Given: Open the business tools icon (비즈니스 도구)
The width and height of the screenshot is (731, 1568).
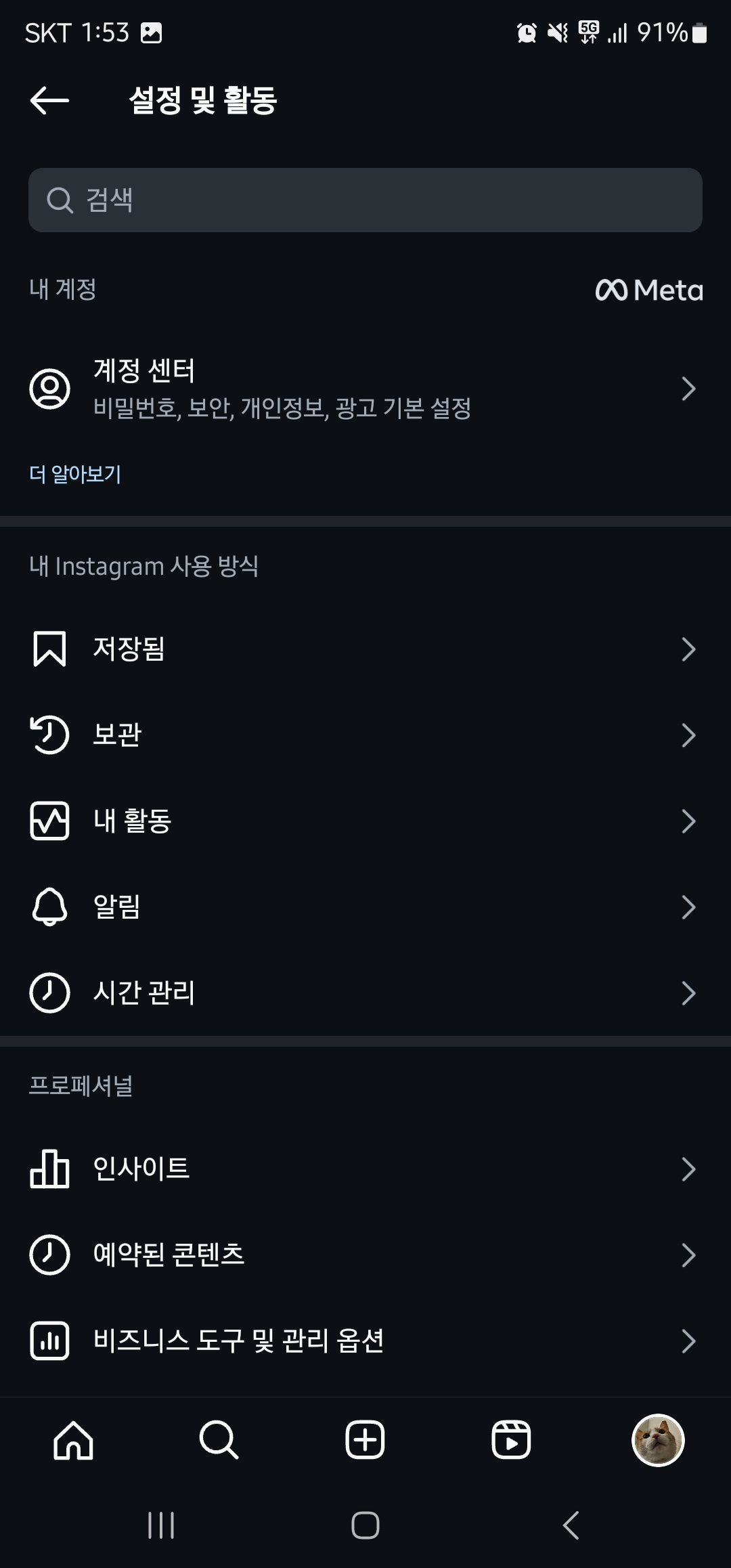Looking at the screenshot, I should click(49, 1341).
